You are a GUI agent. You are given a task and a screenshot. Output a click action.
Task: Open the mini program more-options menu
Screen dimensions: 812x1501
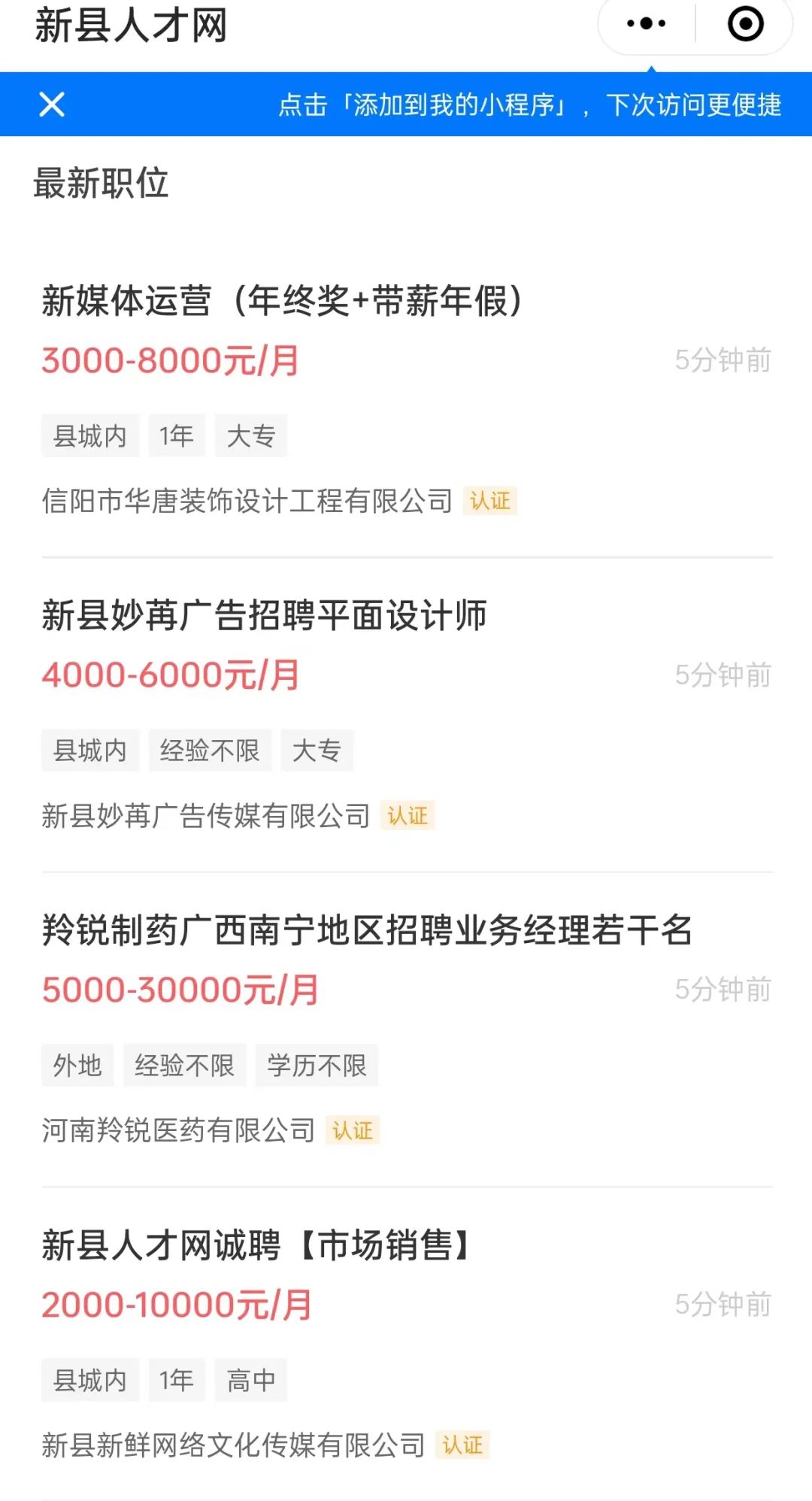(x=646, y=24)
